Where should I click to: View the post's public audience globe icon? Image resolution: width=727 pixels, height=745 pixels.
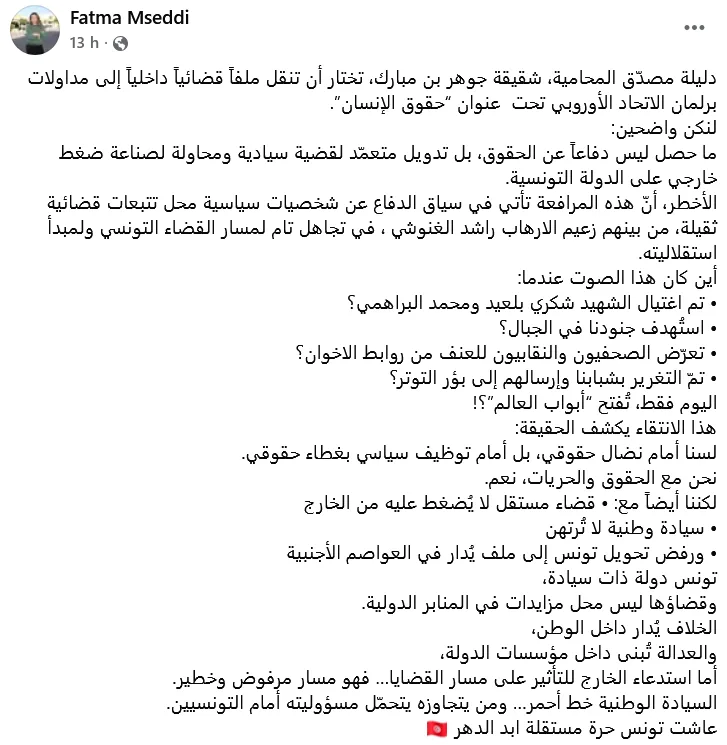tap(120, 44)
